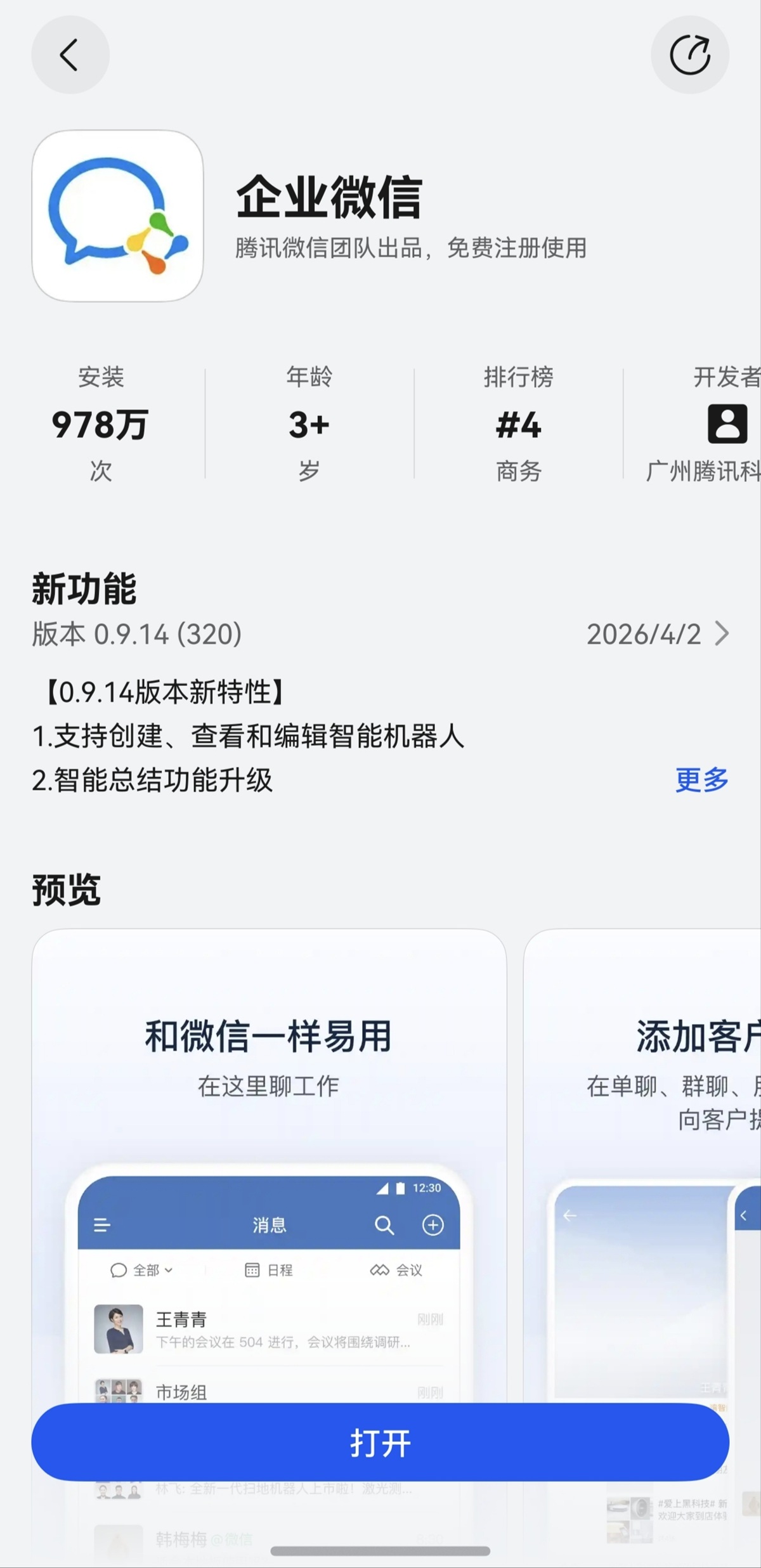761x1568 pixels.
Task: View the #4 商务 ranking
Action: [x=519, y=424]
